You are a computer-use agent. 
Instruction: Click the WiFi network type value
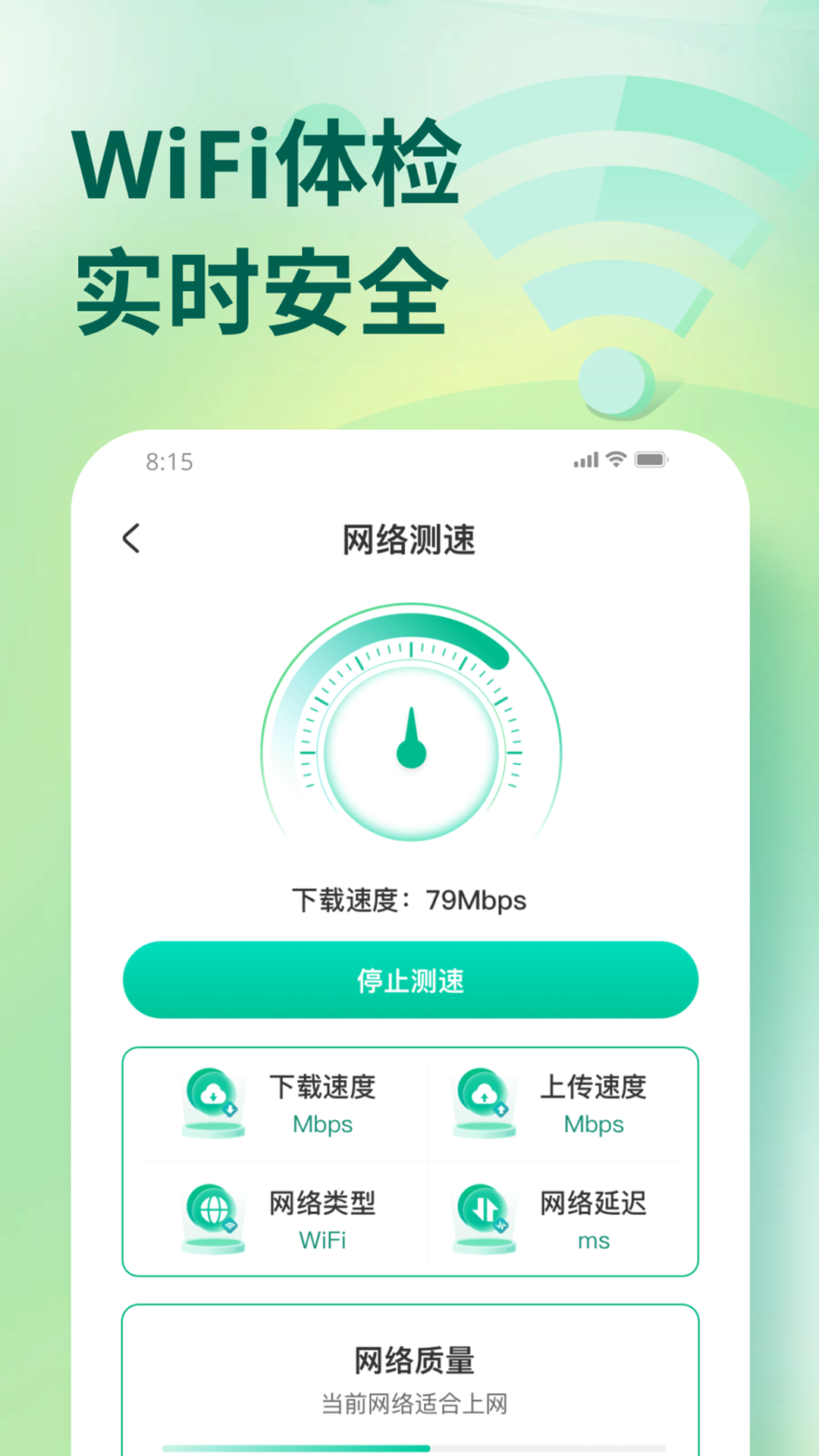tap(322, 1241)
